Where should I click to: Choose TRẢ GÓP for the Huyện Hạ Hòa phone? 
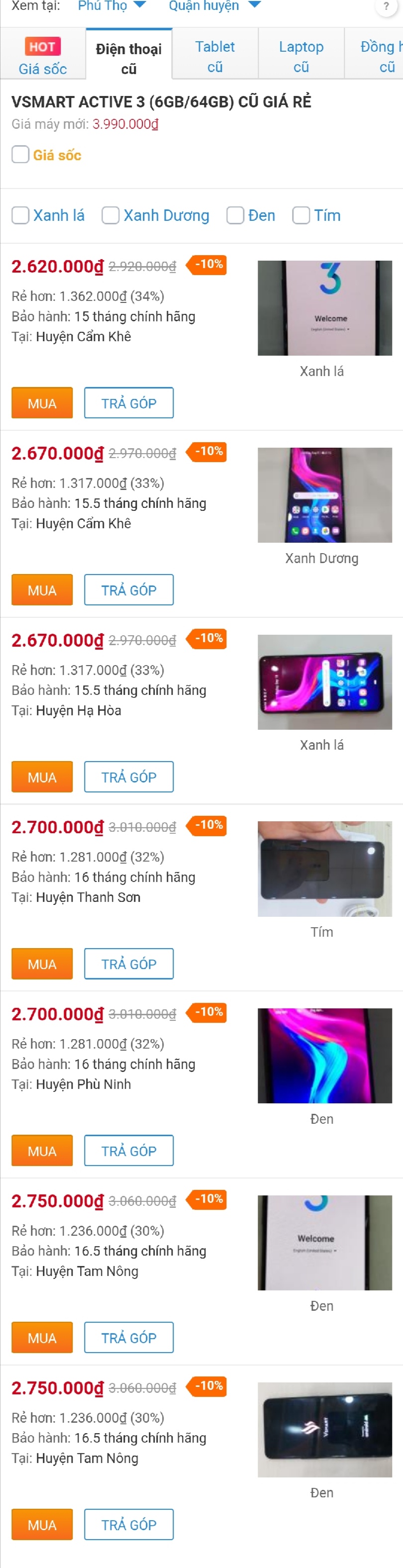click(x=128, y=777)
